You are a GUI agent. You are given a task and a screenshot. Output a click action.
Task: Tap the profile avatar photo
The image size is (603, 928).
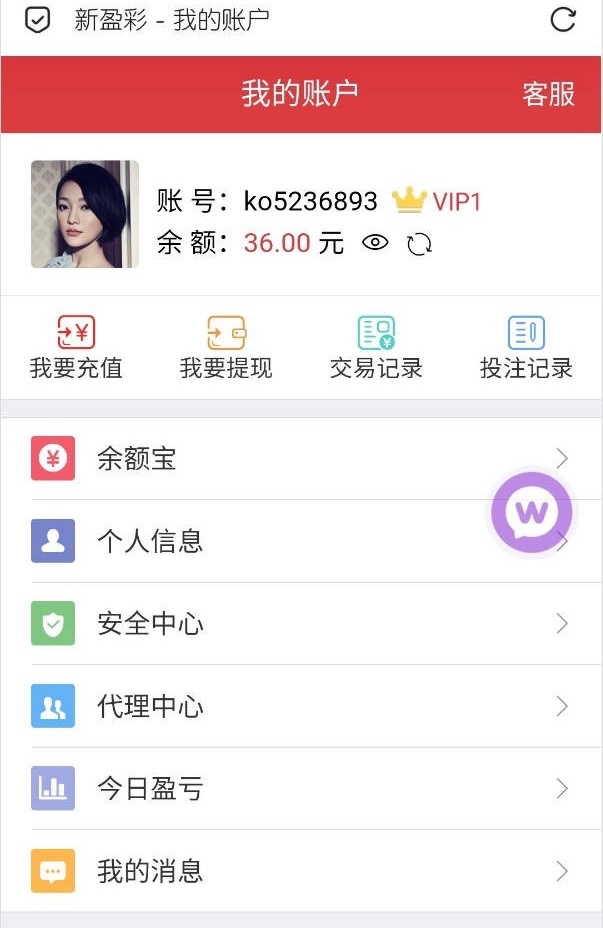tap(84, 214)
